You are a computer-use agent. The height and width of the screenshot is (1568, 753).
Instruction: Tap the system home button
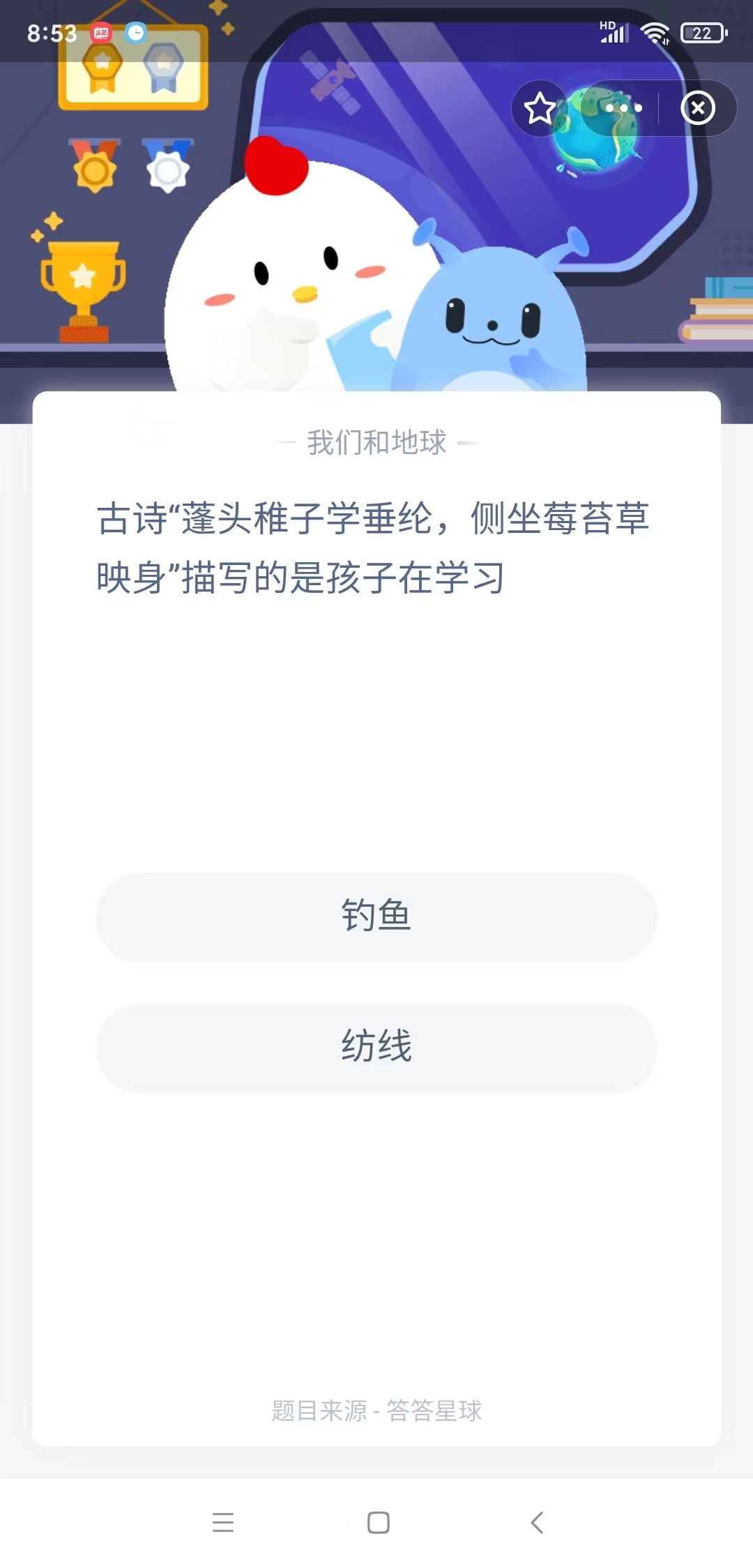379,1522
